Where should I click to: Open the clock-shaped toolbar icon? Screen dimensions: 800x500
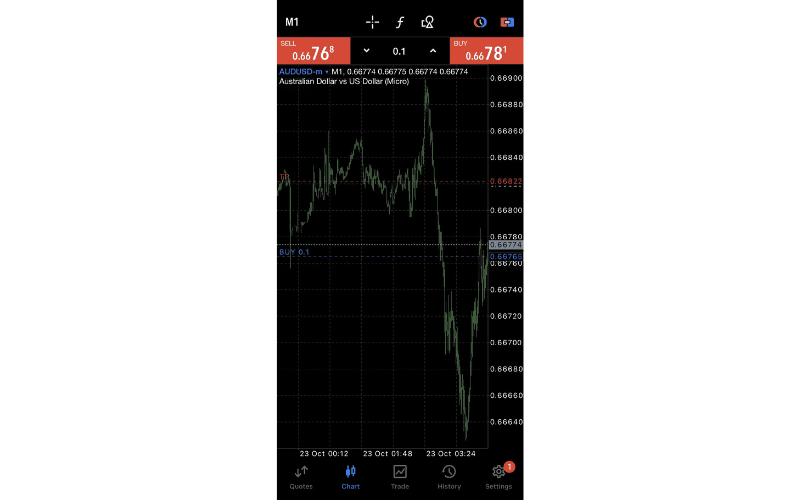pos(480,22)
